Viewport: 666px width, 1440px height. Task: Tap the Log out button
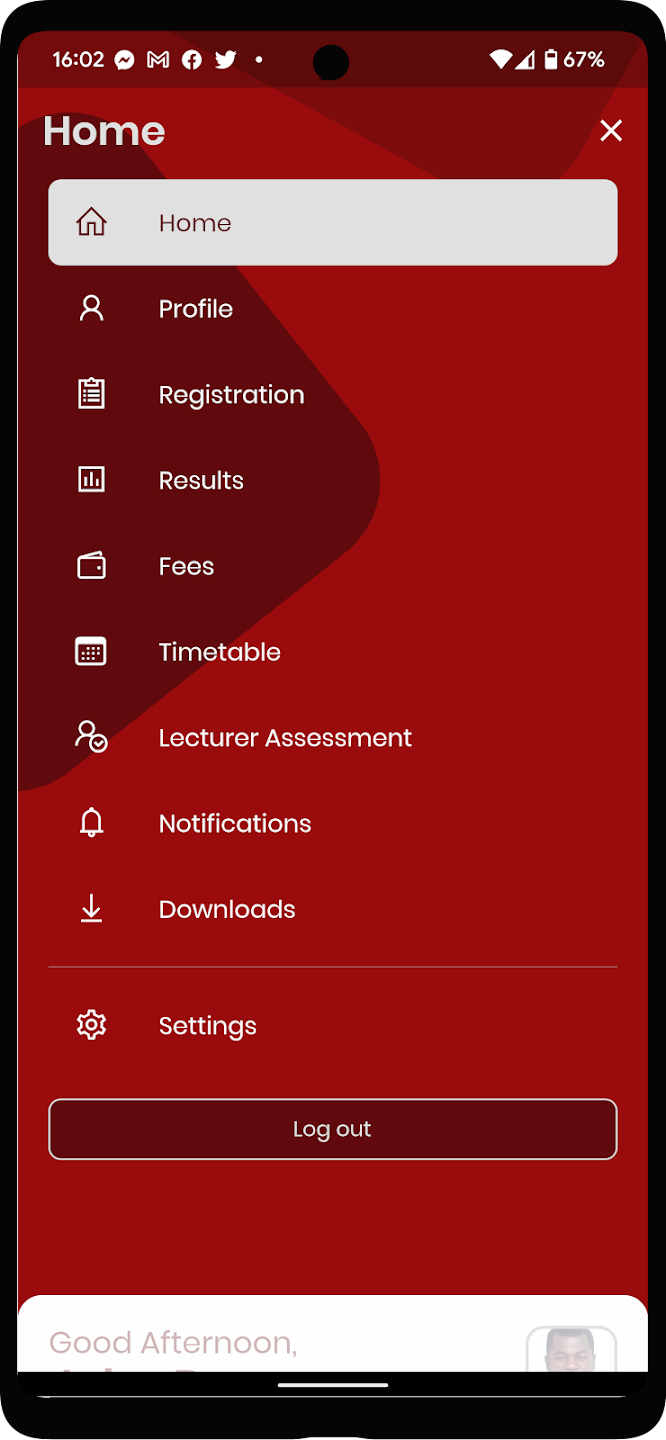332,1129
